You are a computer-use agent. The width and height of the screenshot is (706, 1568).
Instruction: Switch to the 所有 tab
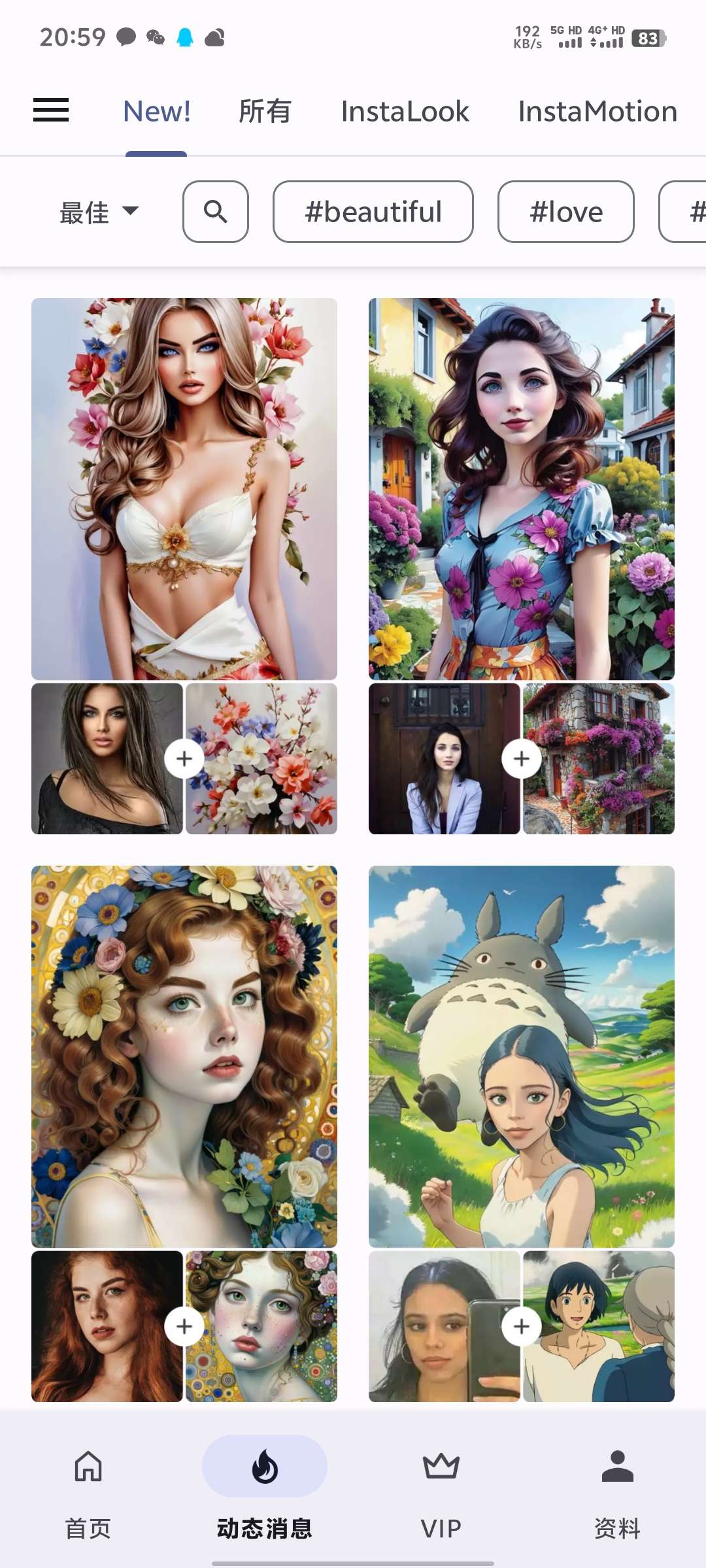point(265,111)
